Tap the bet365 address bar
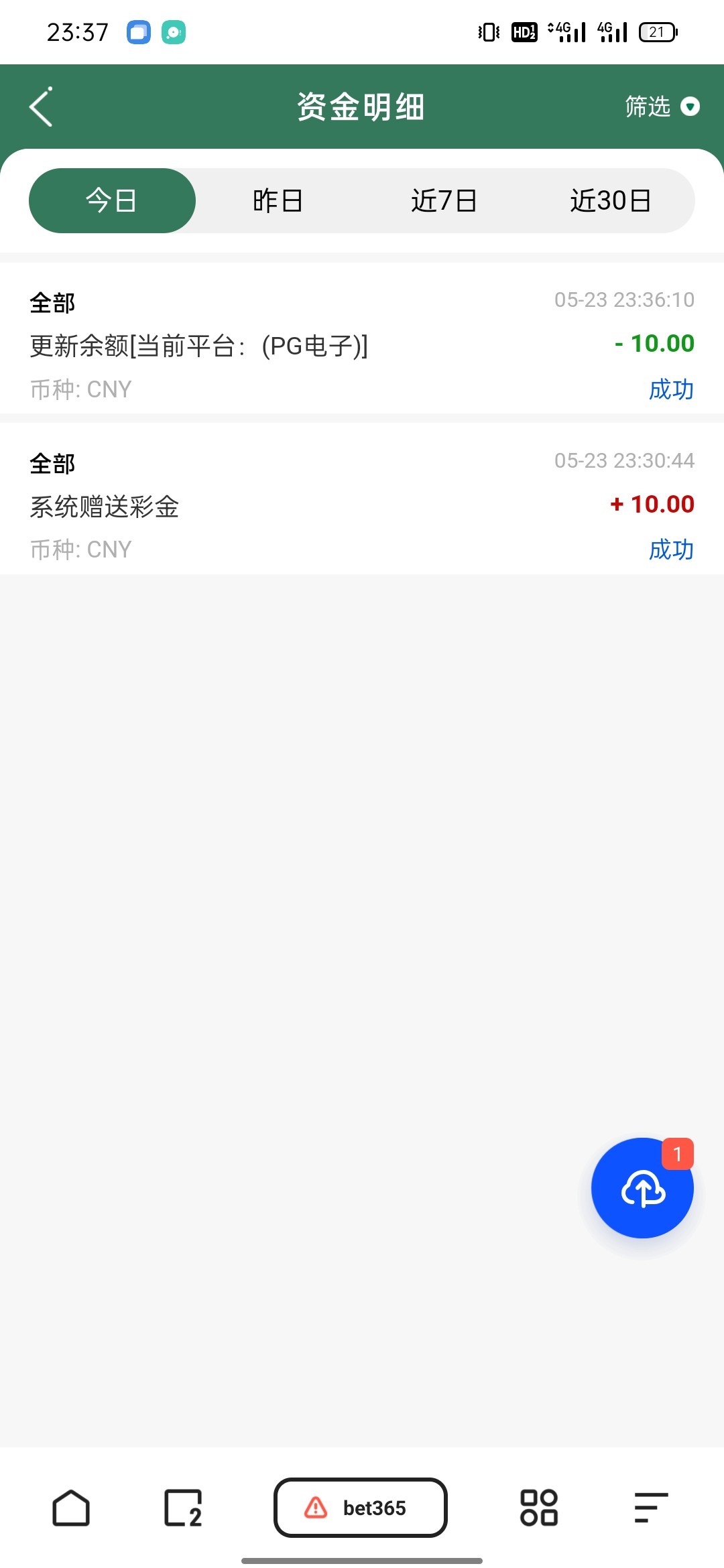This screenshot has width=724, height=1568. pos(361,1508)
